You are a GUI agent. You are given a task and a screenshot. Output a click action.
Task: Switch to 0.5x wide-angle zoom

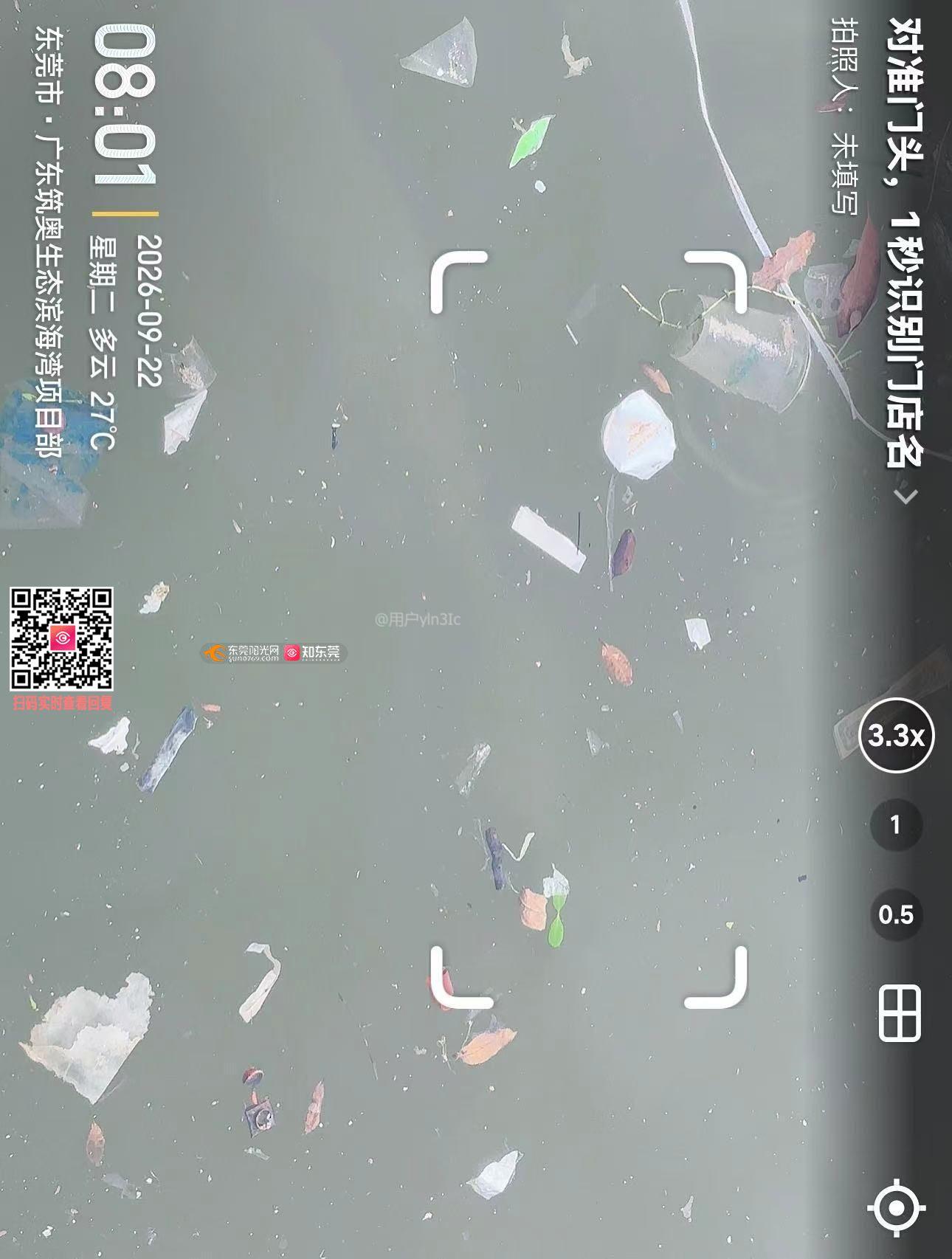coord(896,914)
